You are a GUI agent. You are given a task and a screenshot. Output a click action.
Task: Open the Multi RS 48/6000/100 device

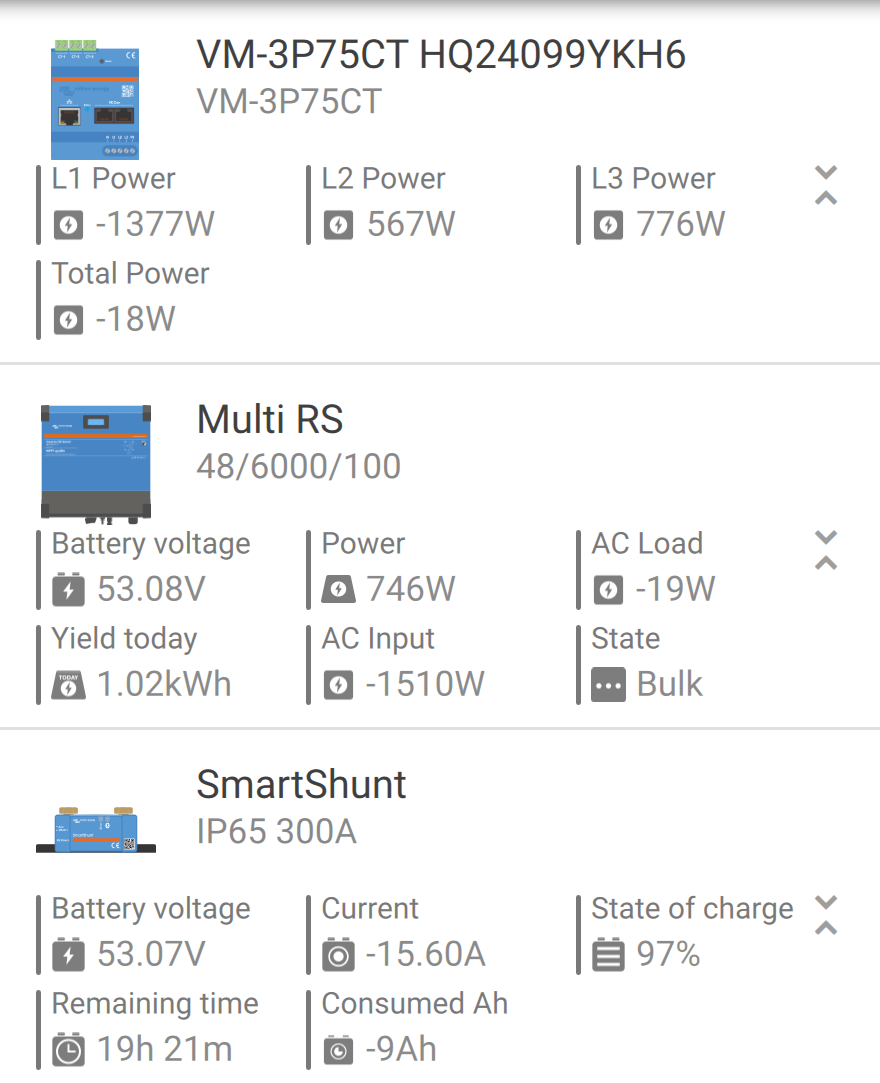coord(270,420)
